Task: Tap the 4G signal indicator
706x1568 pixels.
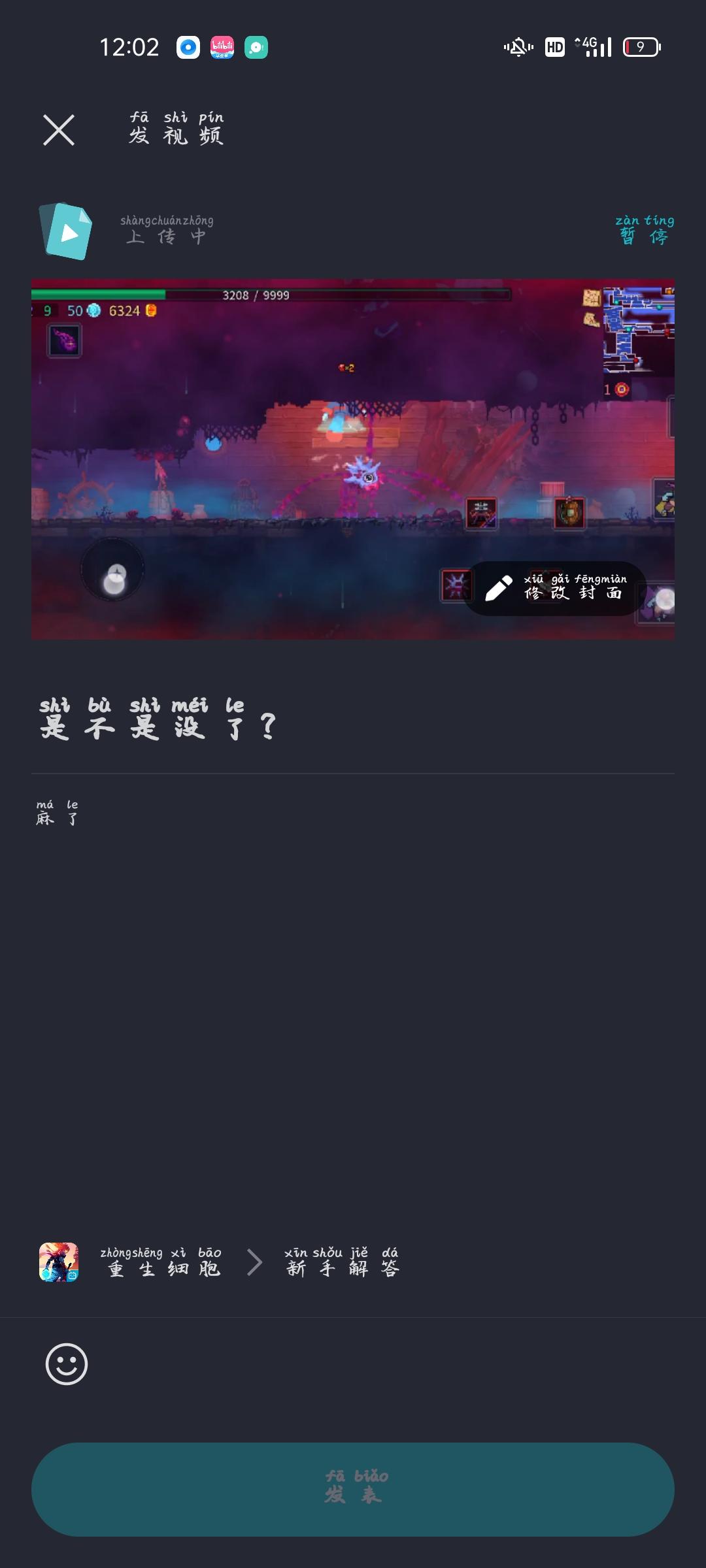Action: point(592,47)
